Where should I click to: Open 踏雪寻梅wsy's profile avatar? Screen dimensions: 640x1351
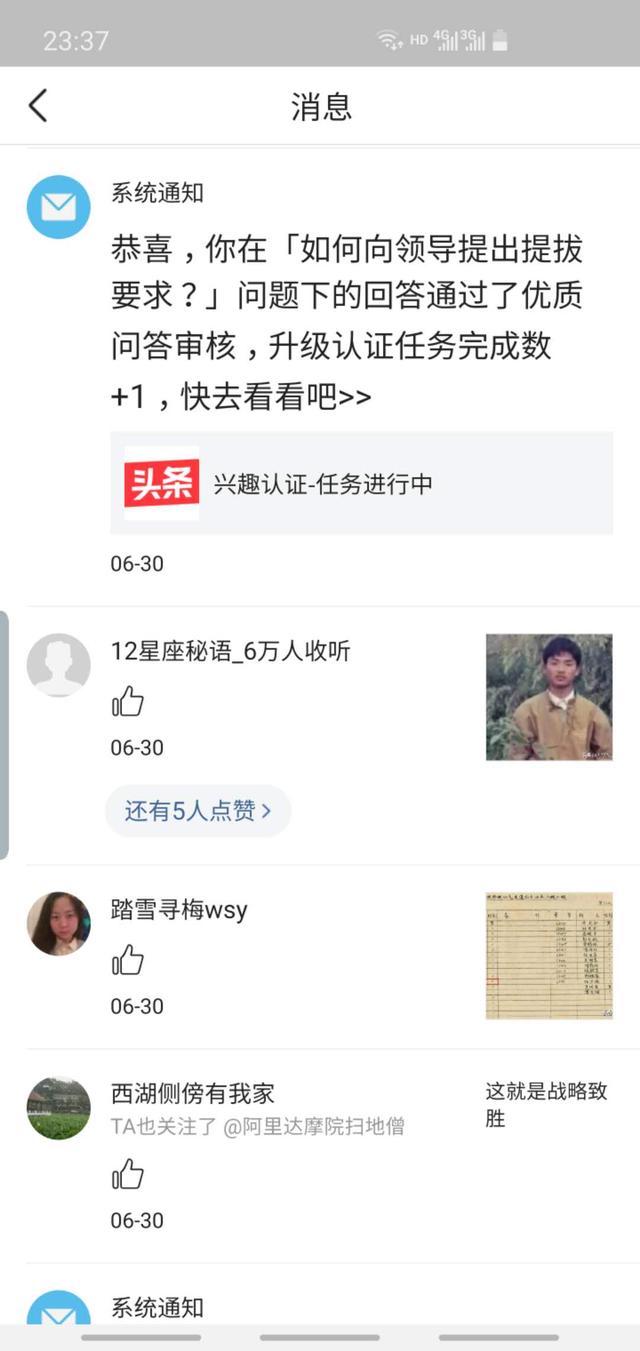(x=59, y=924)
